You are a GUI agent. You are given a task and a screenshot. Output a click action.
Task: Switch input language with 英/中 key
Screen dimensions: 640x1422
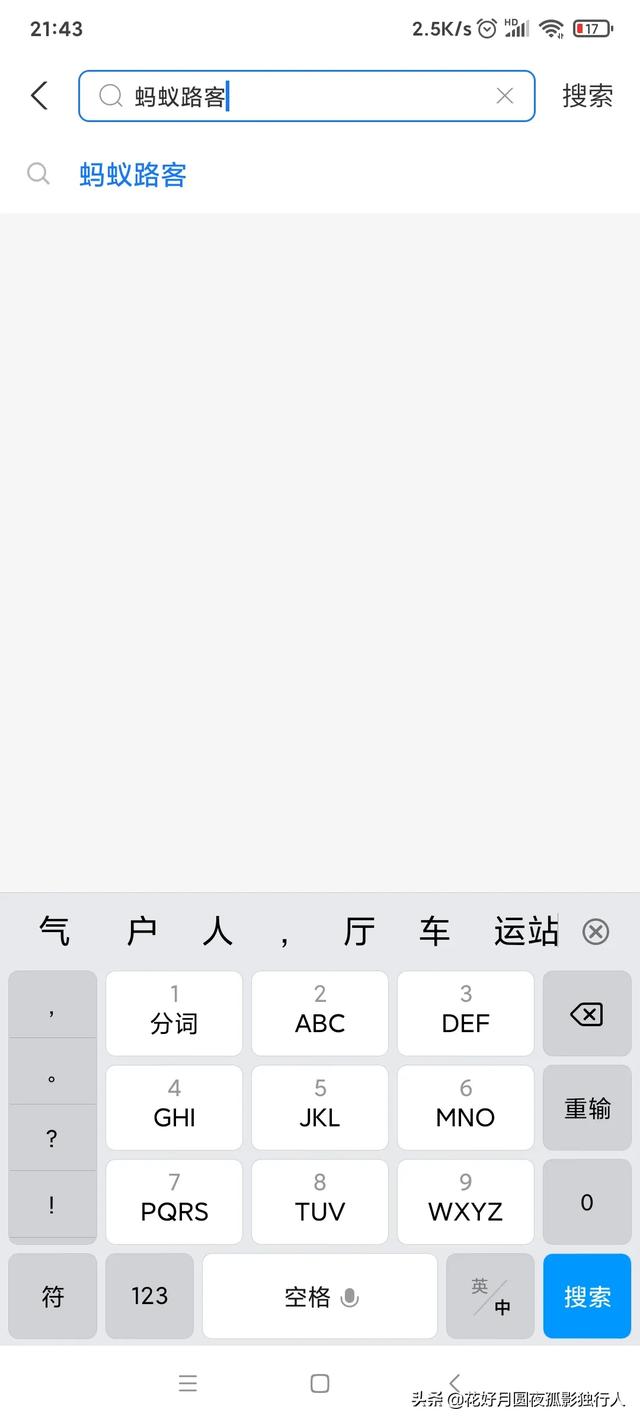tap(490, 1296)
